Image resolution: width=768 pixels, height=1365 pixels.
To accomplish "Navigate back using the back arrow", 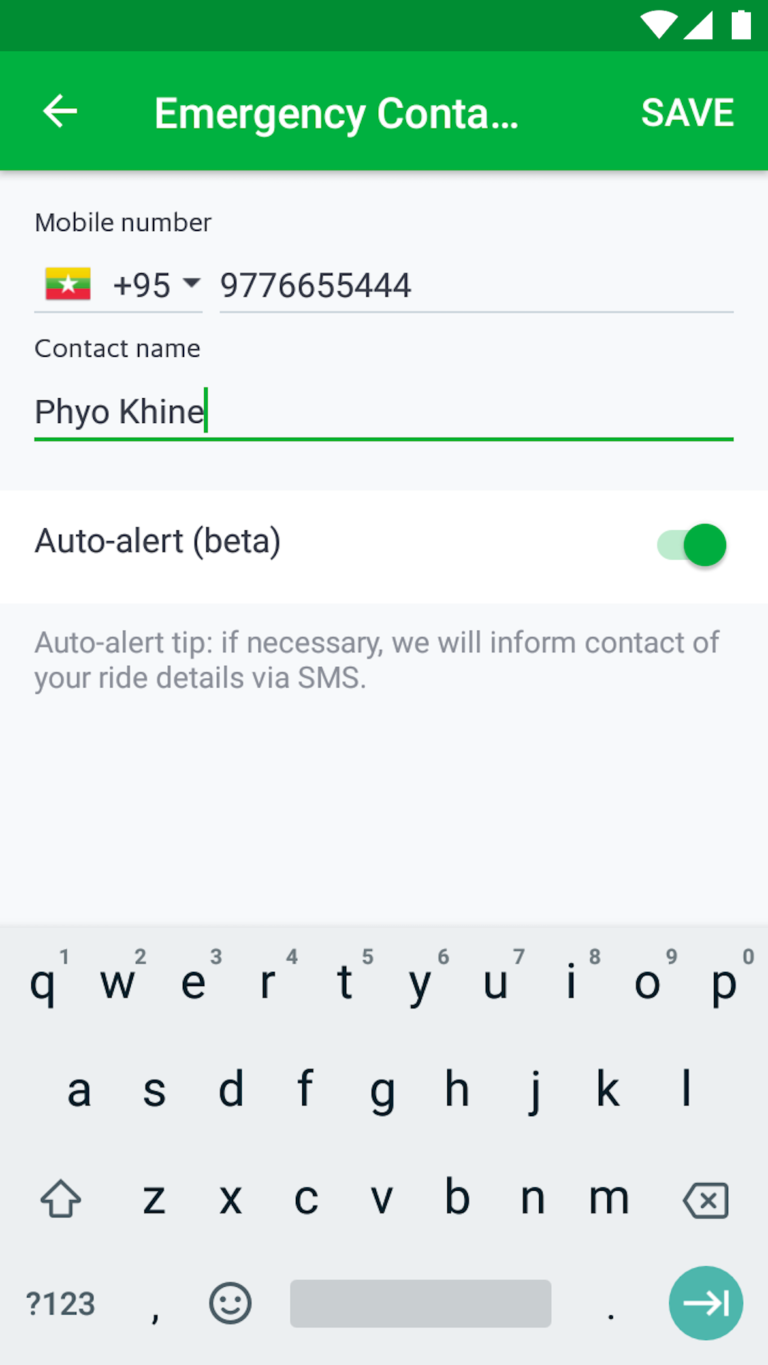I will click(x=57, y=111).
